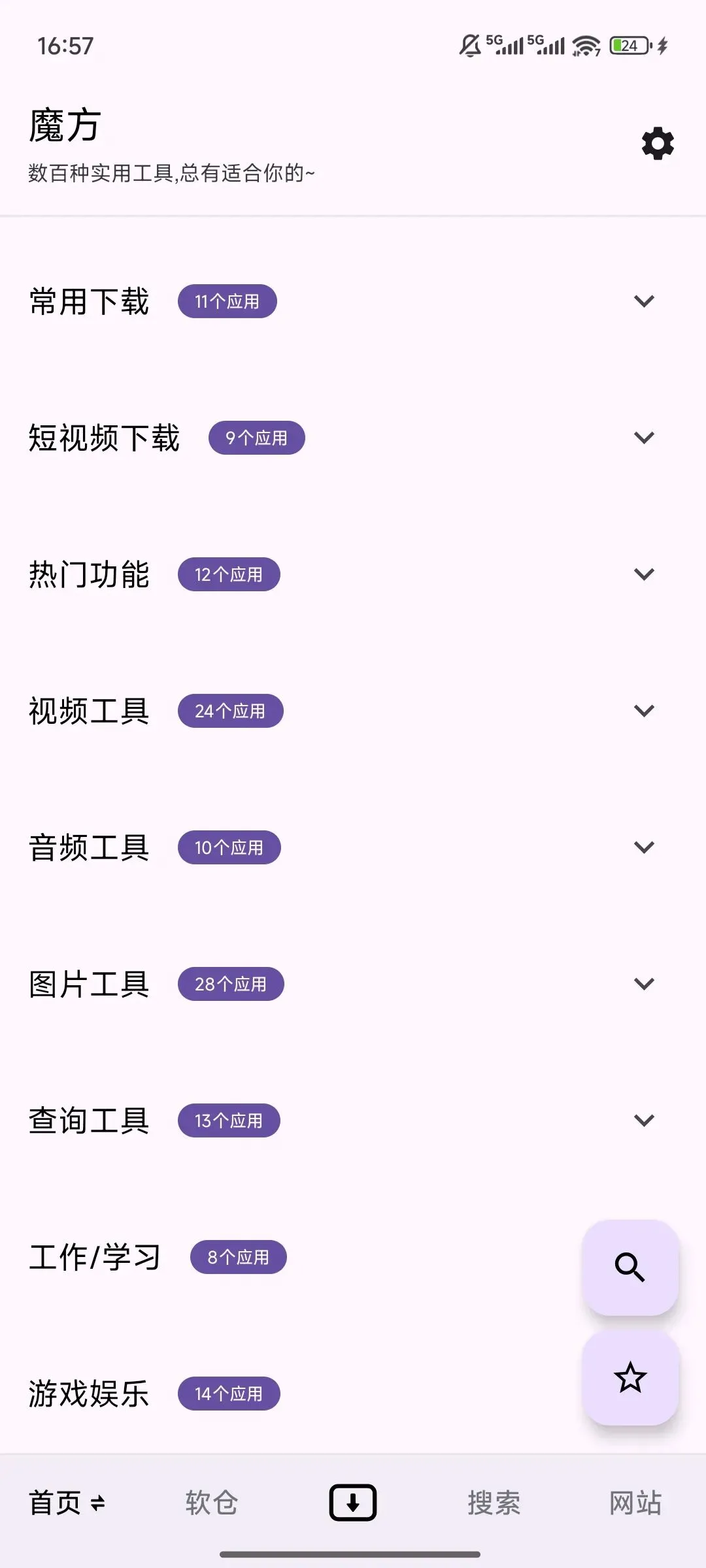706x1568 pixels.
Task: Expand the 短视频下载 section
Action: pos(644,438)
